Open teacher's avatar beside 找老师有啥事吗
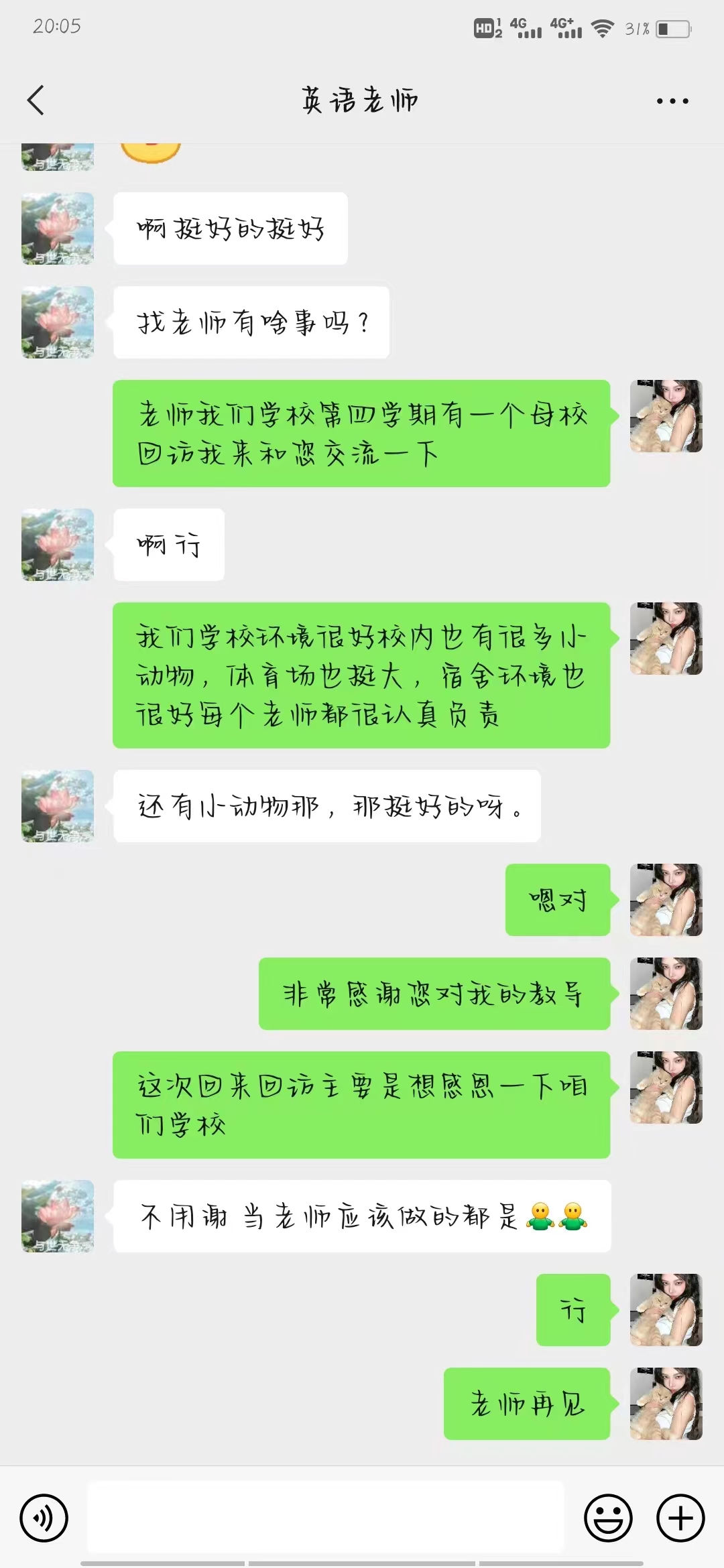The height and width of the screenshot is (1568, 724). tap(58, 322)
